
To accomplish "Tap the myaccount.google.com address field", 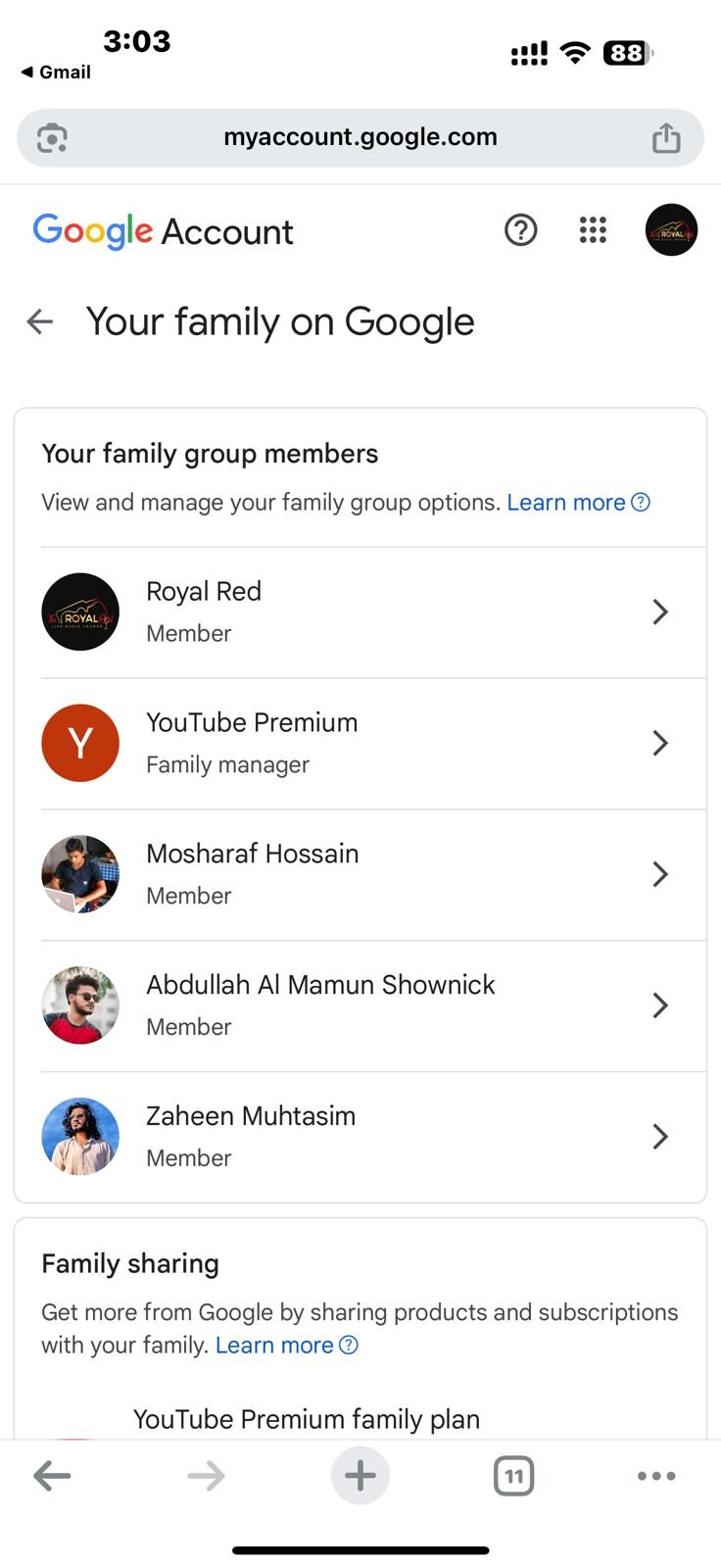I will [x=360, y=137].
